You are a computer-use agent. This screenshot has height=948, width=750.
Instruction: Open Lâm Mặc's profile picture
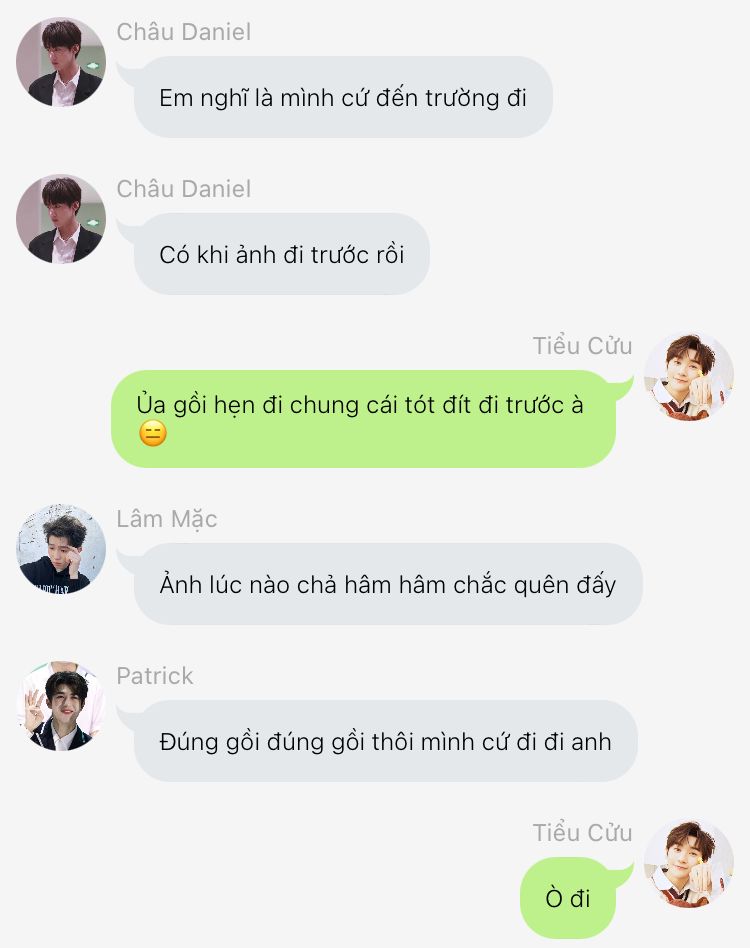pos(61,549)
